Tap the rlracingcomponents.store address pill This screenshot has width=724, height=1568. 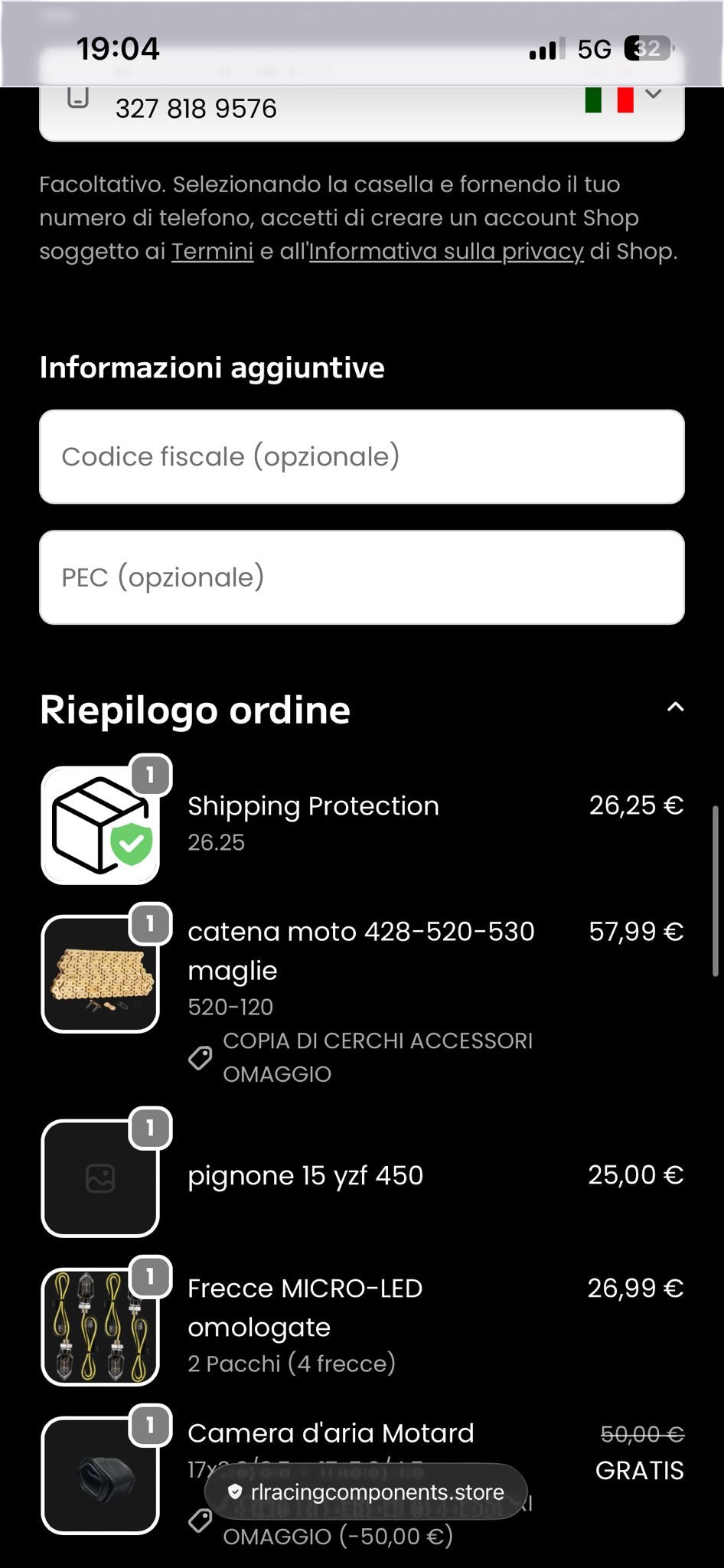tap(366, 1491)
